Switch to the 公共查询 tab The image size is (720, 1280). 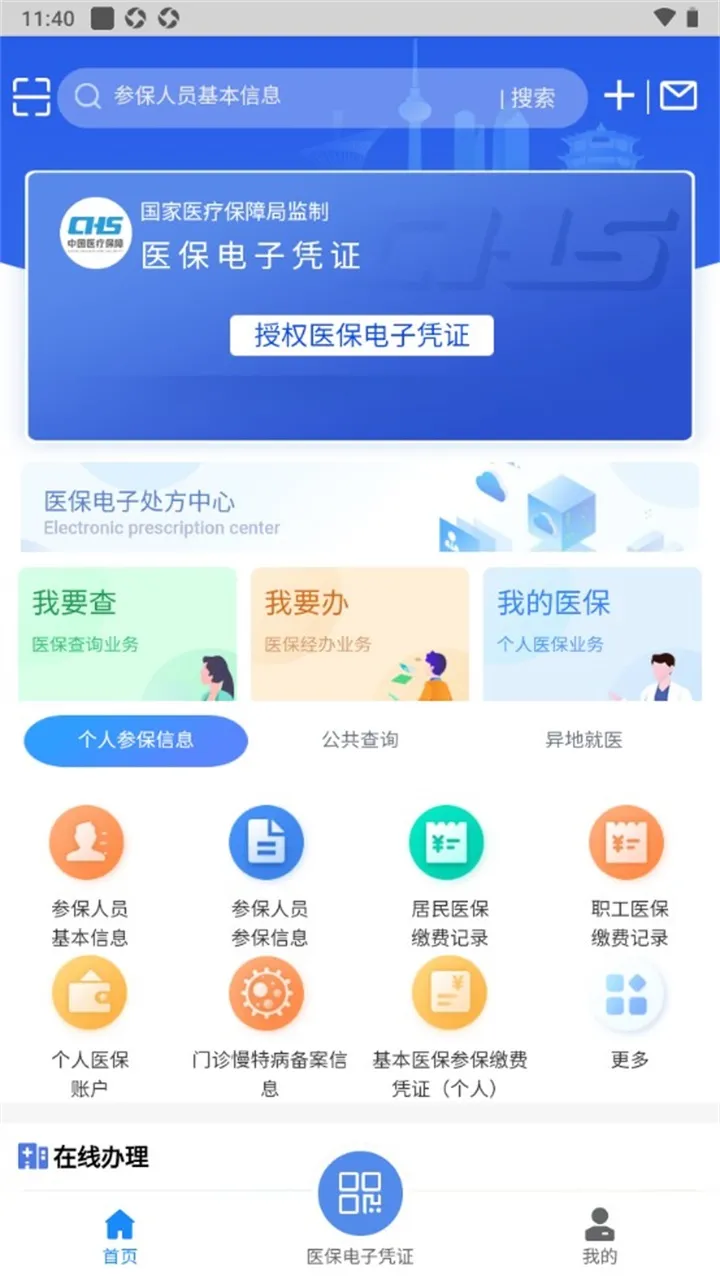click(x=360, y=740)
